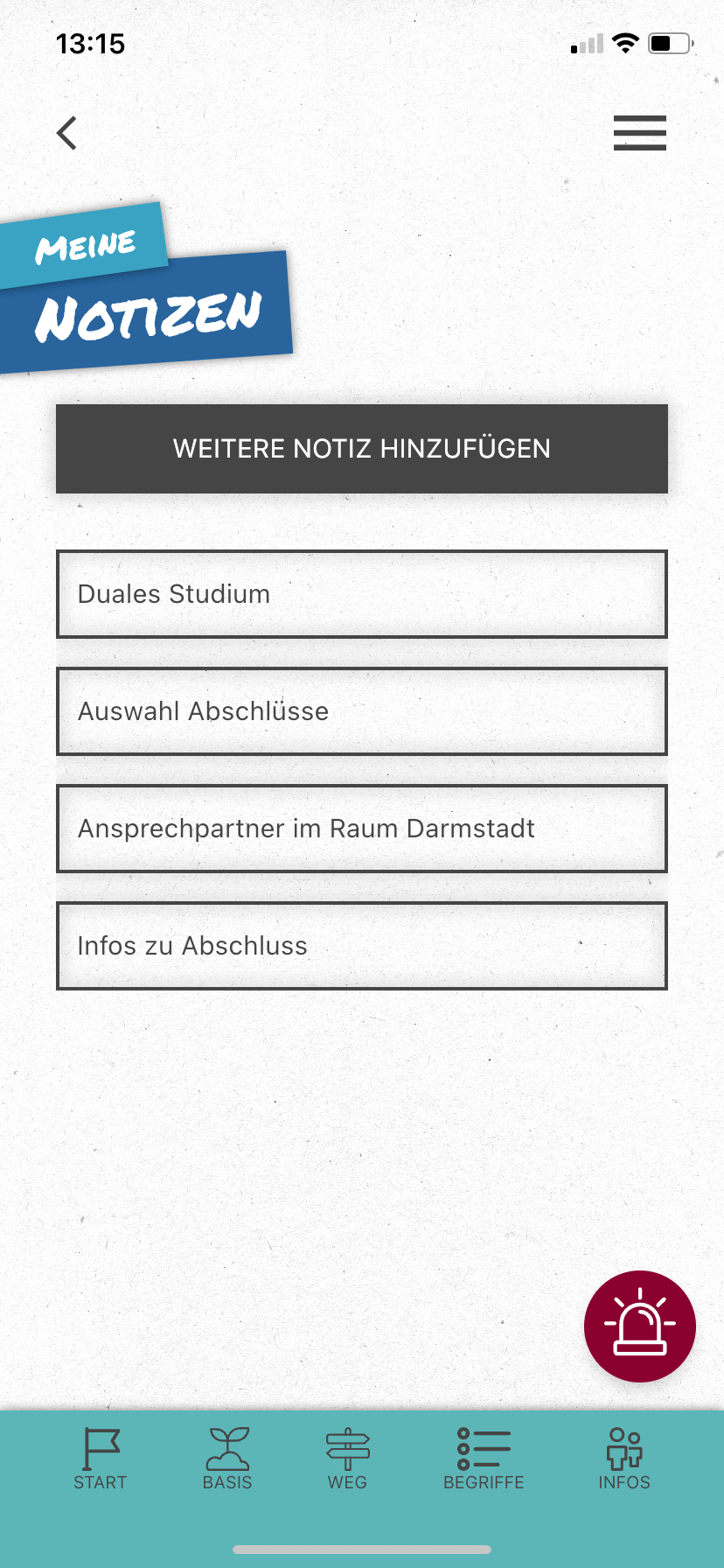Switch to the Infos tab

pyautogui.click(x=624, y=1459)
